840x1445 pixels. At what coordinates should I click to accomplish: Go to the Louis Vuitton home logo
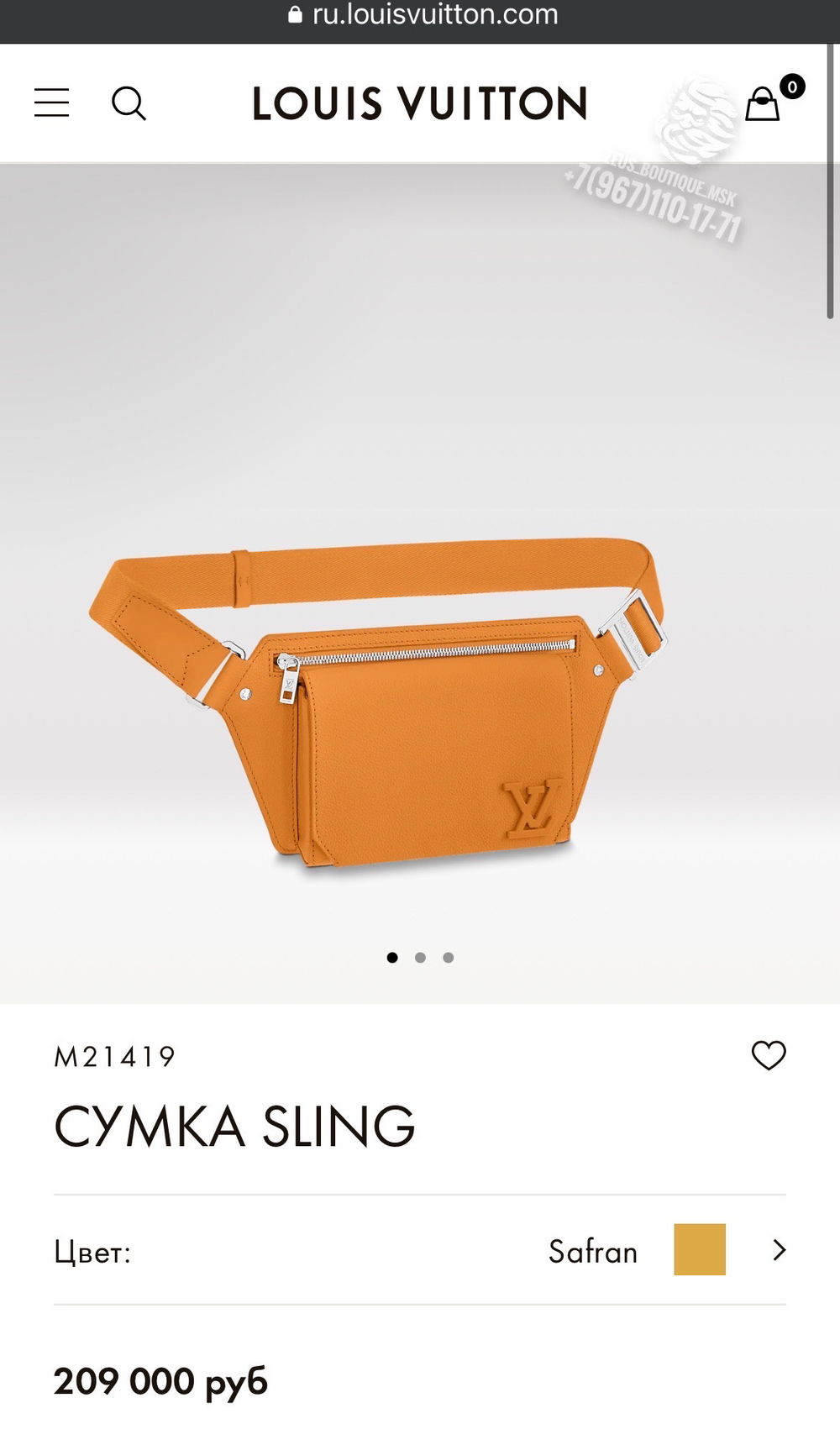coord(420,103)
